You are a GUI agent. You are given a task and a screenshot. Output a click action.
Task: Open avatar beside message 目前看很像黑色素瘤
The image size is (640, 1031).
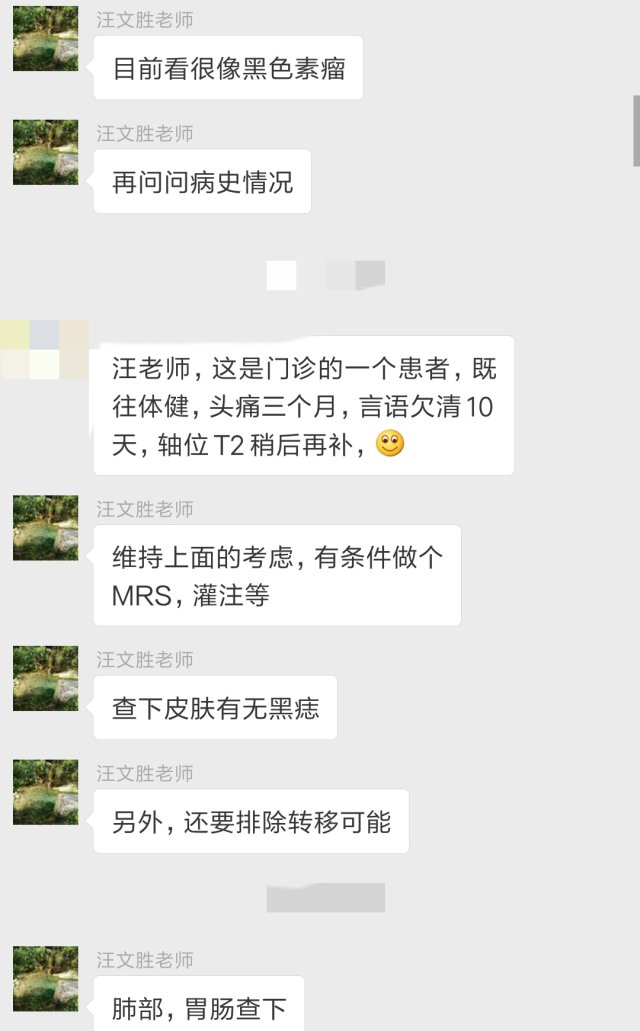tap(45, 38)
